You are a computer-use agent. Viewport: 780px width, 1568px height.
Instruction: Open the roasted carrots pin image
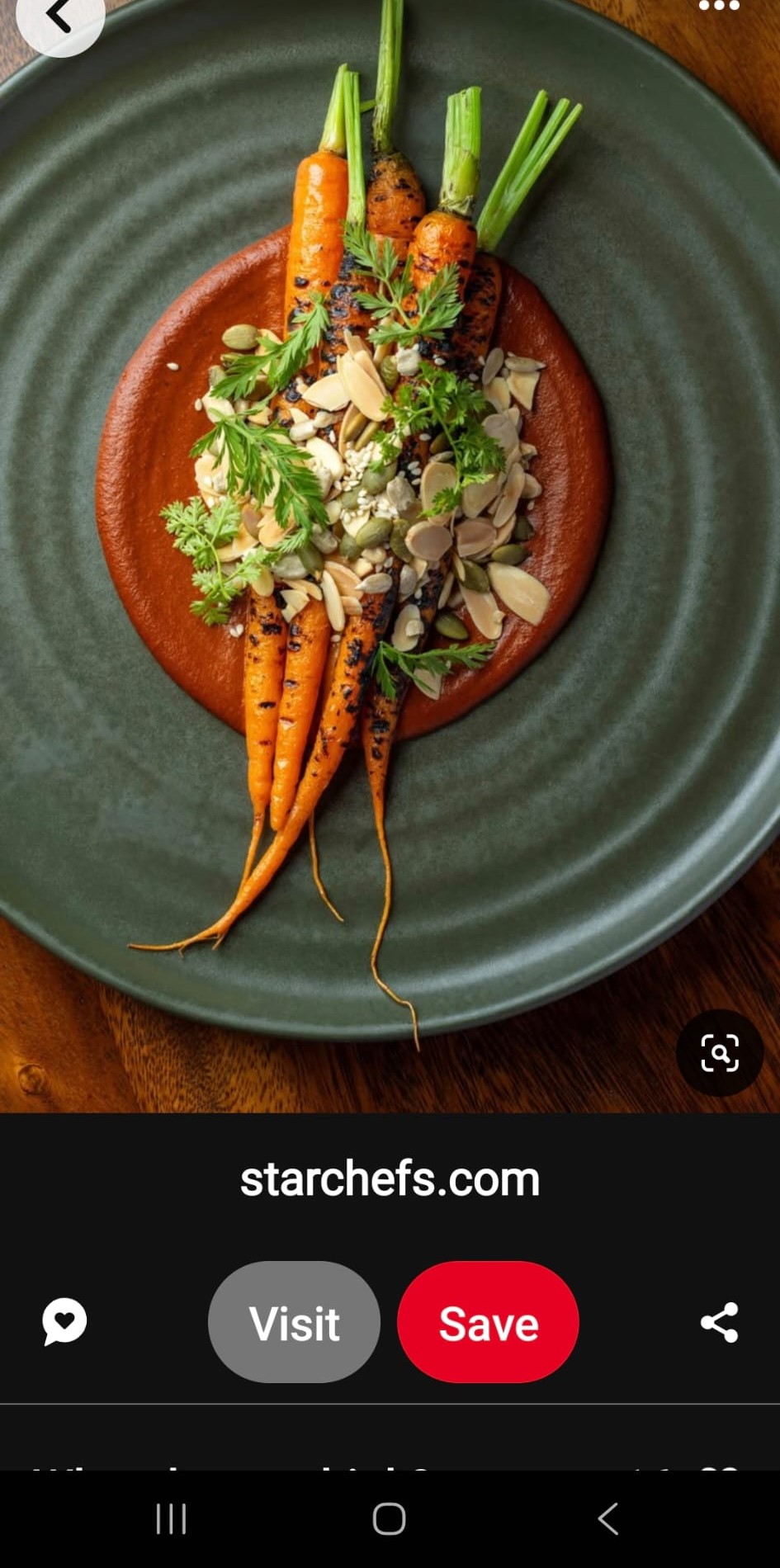pos(390,536)
